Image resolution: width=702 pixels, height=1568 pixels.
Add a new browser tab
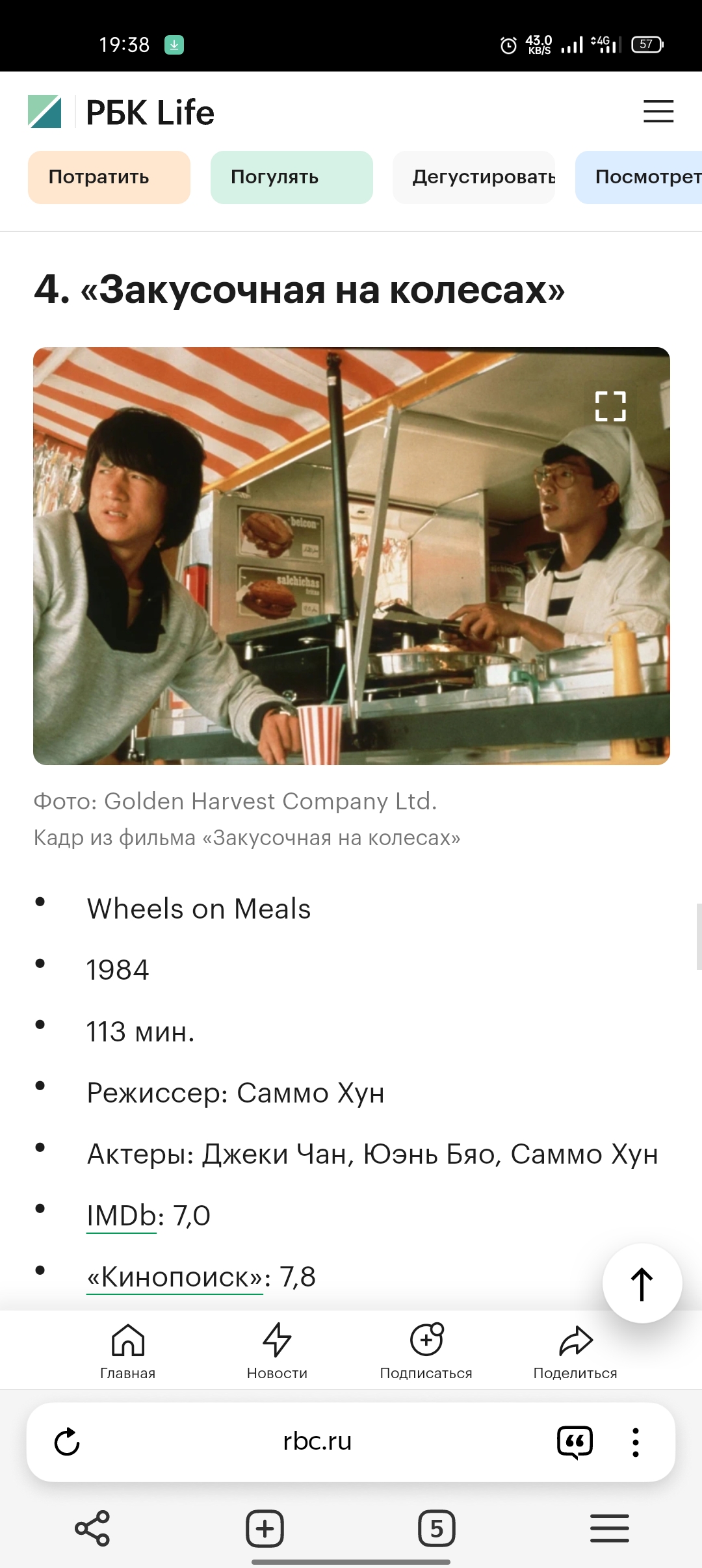tap(265, 1528)
